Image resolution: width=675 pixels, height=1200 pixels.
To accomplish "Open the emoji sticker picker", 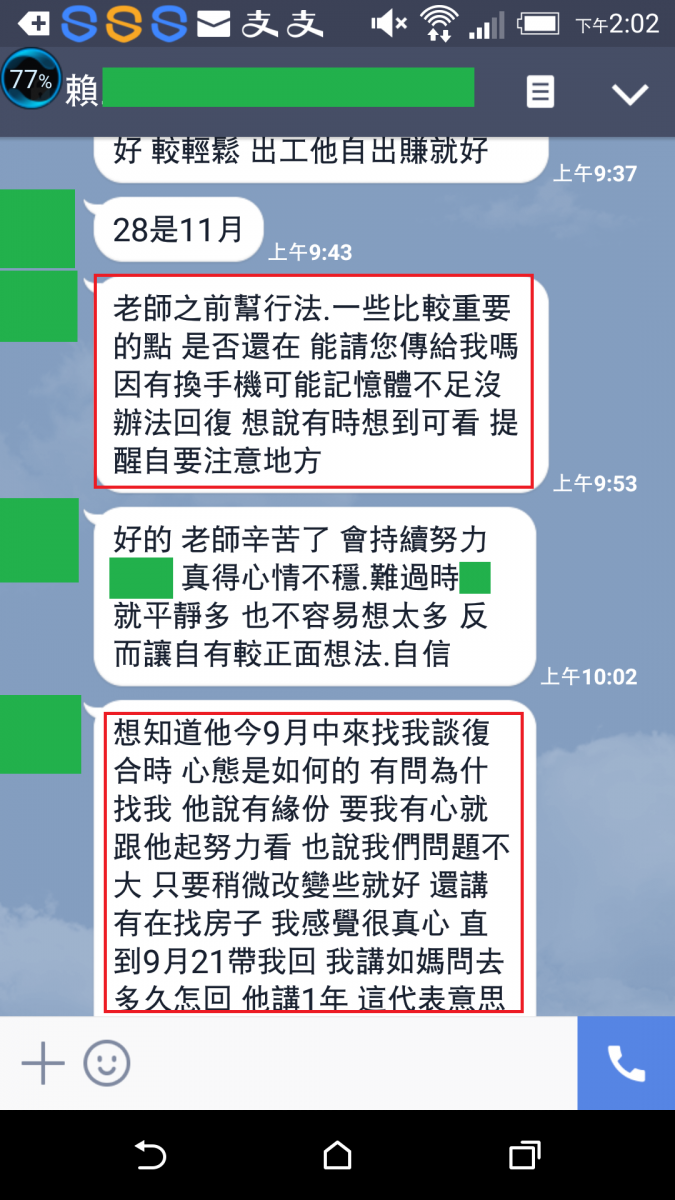I will click(107, 1062).
